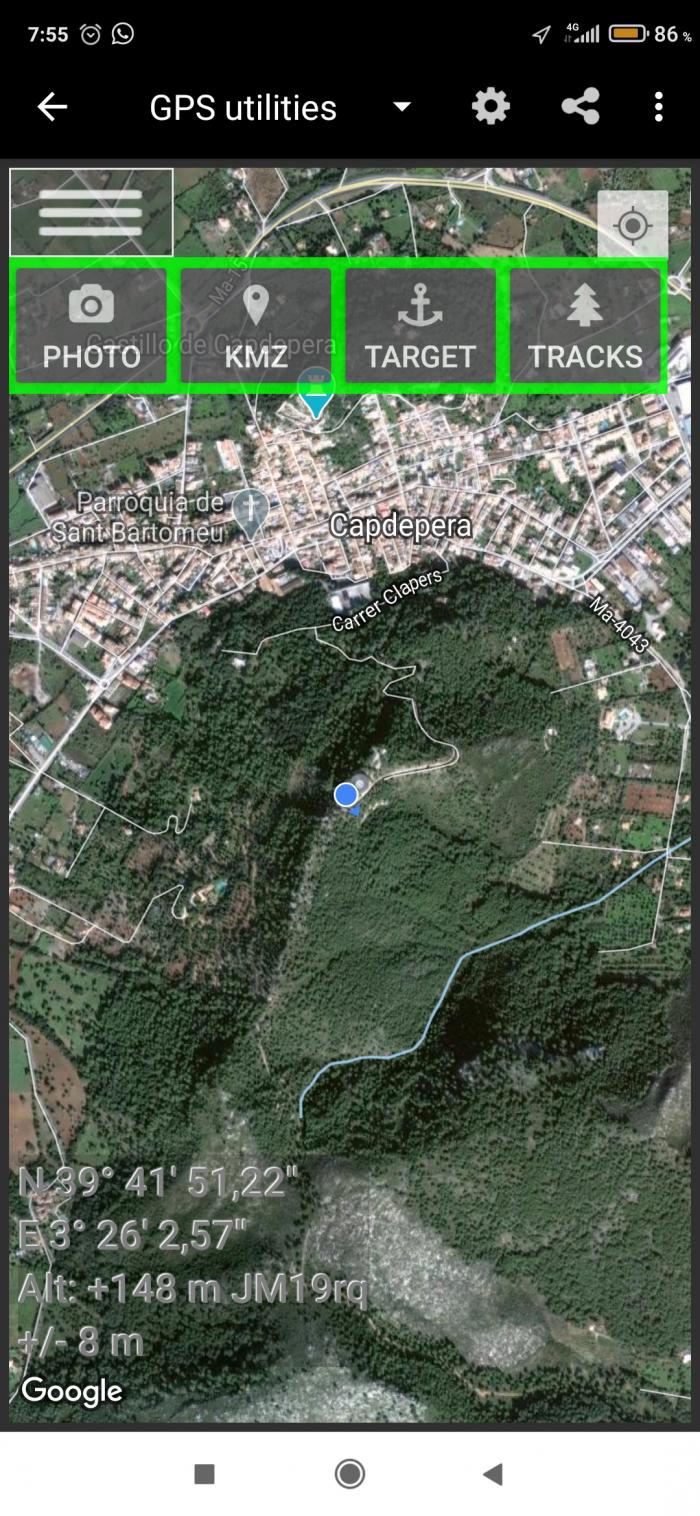This screenshot has width=700, height=1516.
Task: Open the TRACKS button
Action: pyautogui.click(x=585, y=325)
